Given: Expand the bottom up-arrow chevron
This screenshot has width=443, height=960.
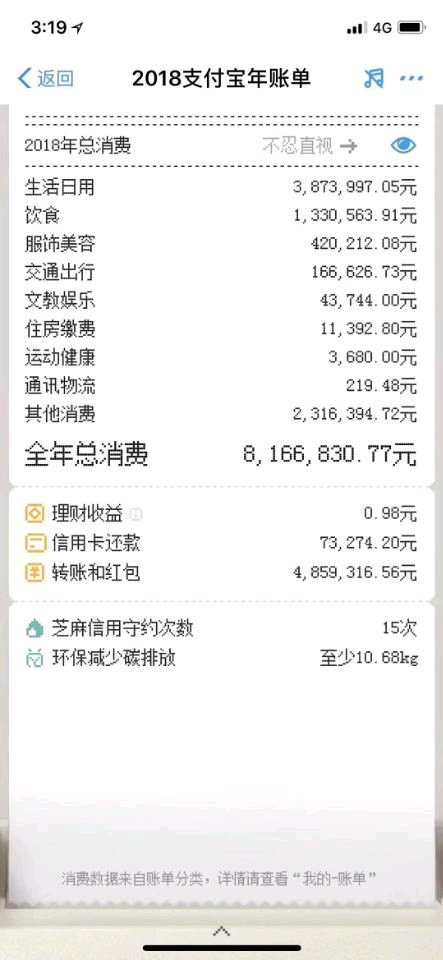Looking at the screenshot, I should [222, 931].
